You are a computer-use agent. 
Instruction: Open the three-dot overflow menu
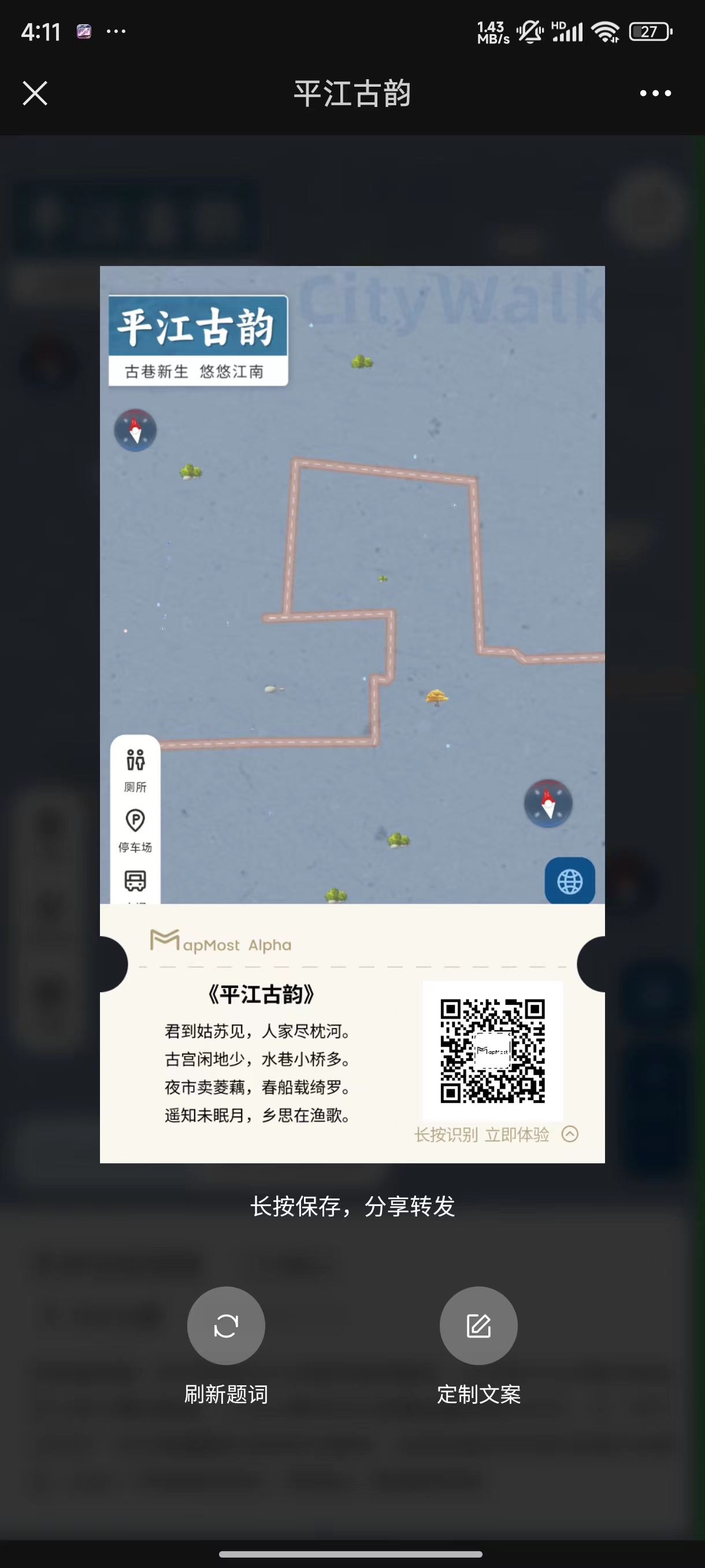click(x=655, y=93)
